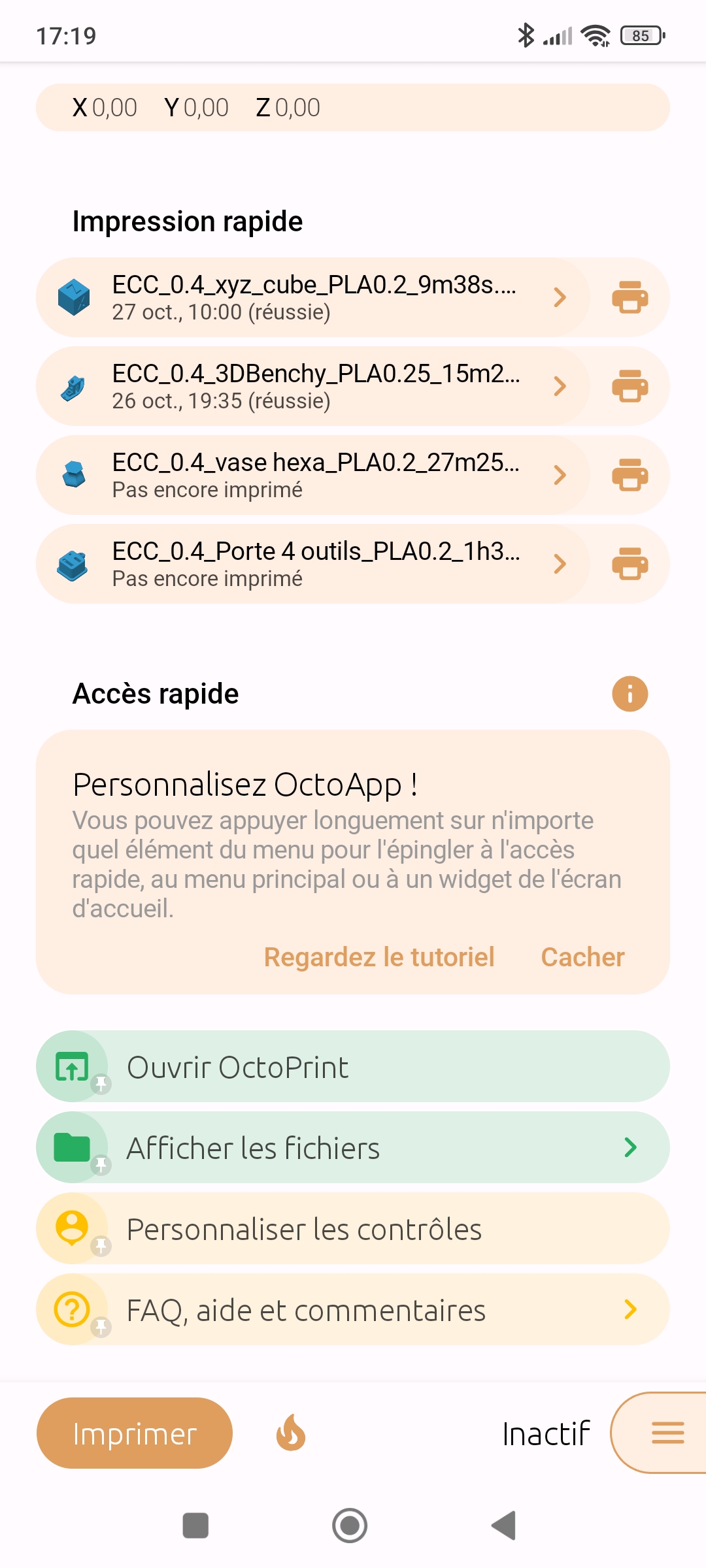The image size is (706, 1568).
Task: Open the vase hexa file details
Action: point(314,476)
